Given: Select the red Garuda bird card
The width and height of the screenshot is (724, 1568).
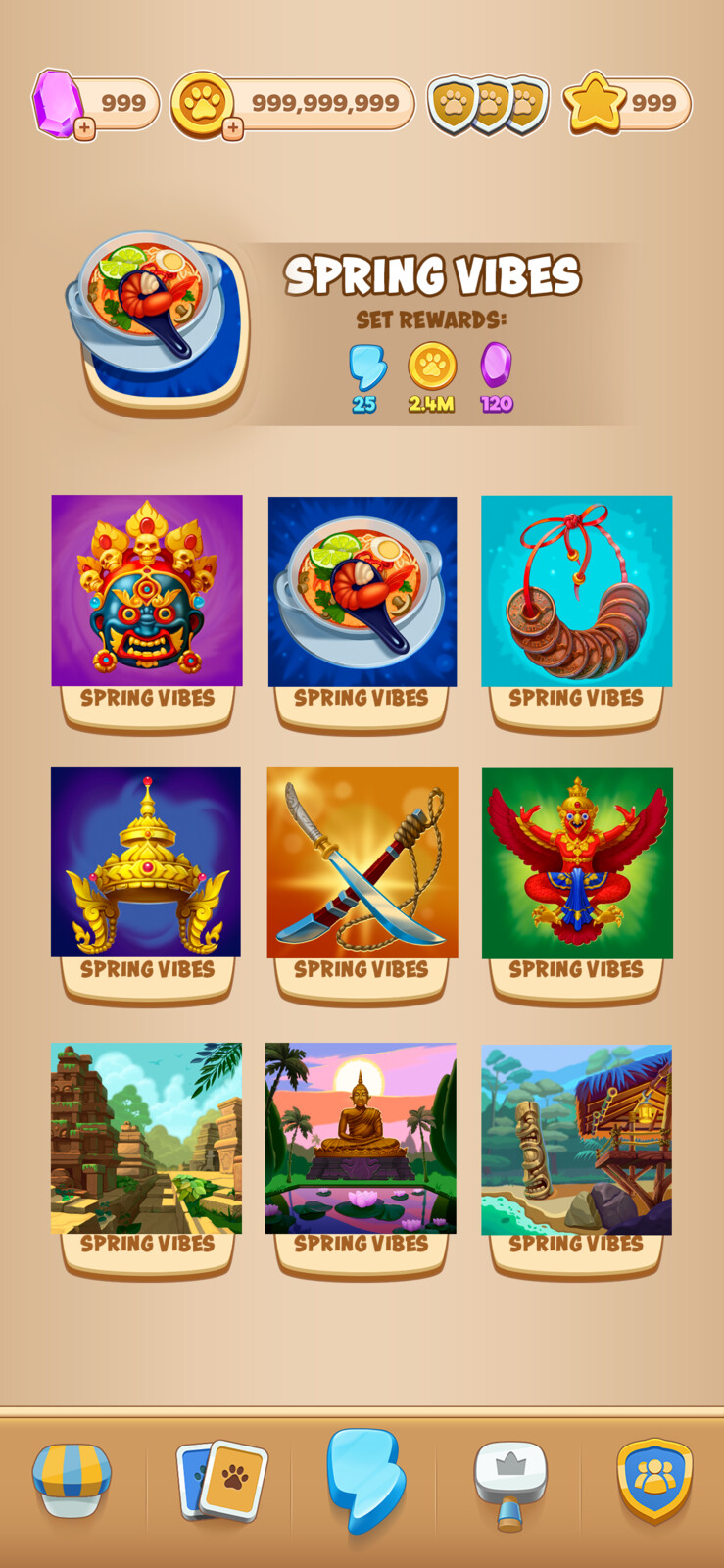Looking at the screenshot, I should pos(577,862).
